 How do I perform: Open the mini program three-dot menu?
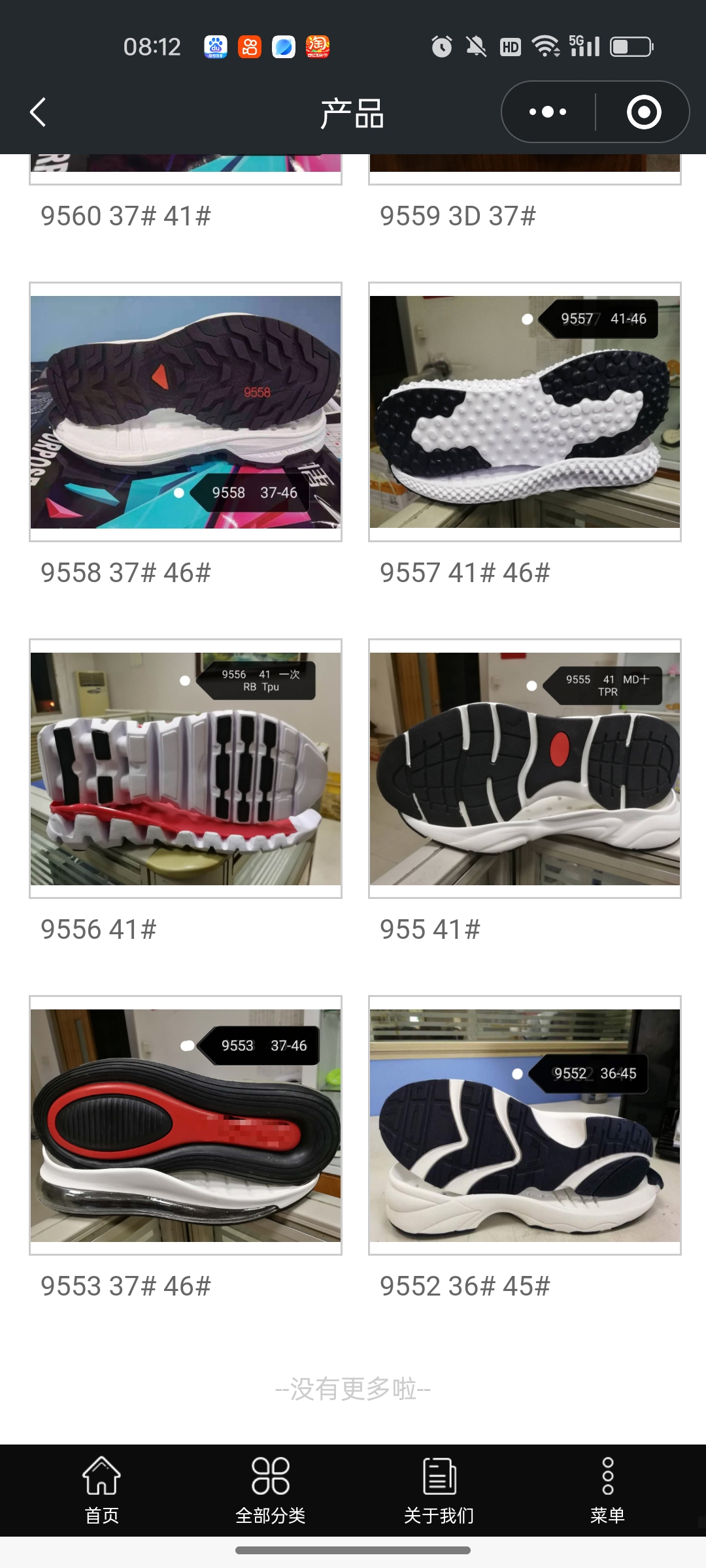pyautogui.click(x=548, y=112)
